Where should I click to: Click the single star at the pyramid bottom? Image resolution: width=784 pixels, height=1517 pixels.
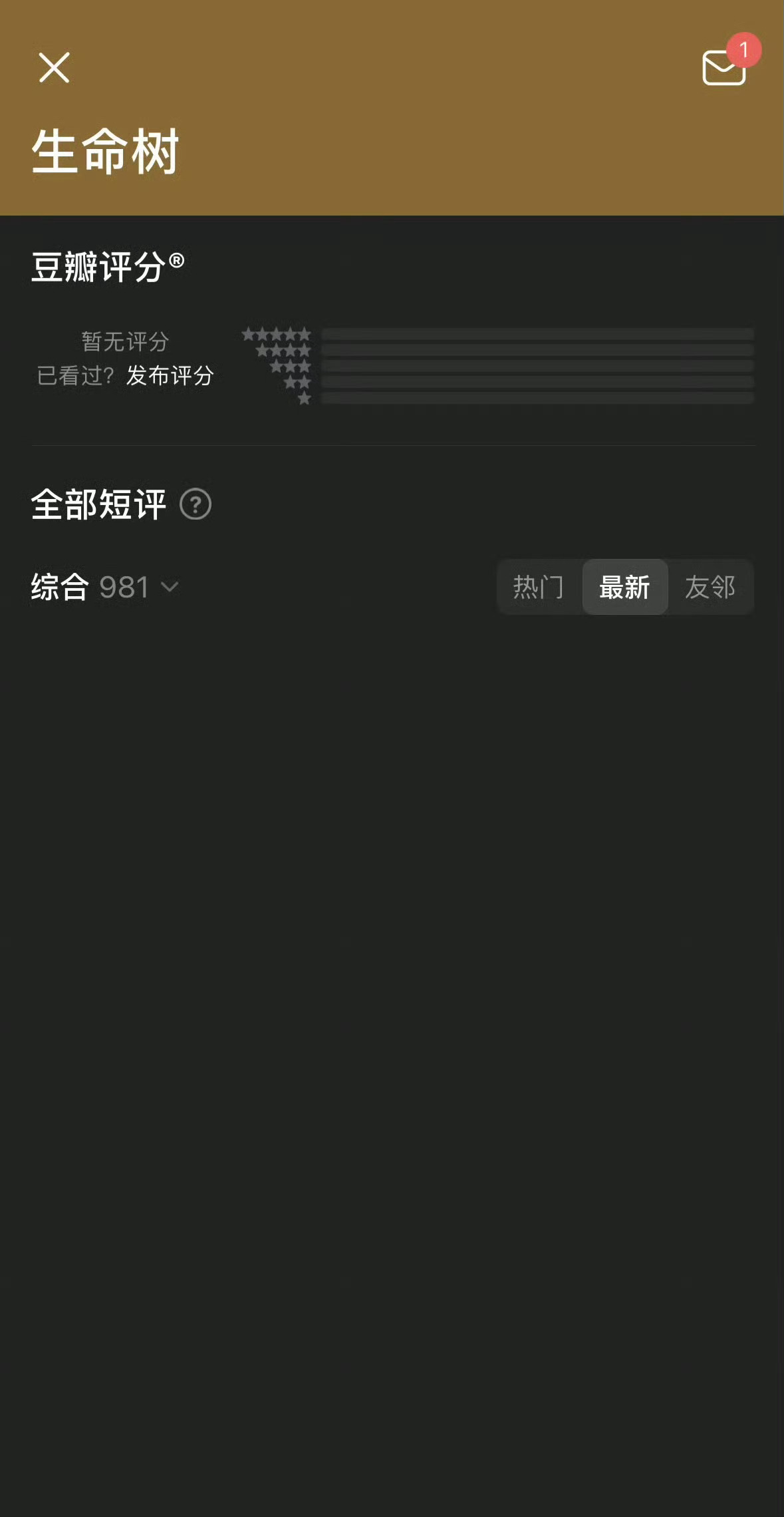pos(305,400)
